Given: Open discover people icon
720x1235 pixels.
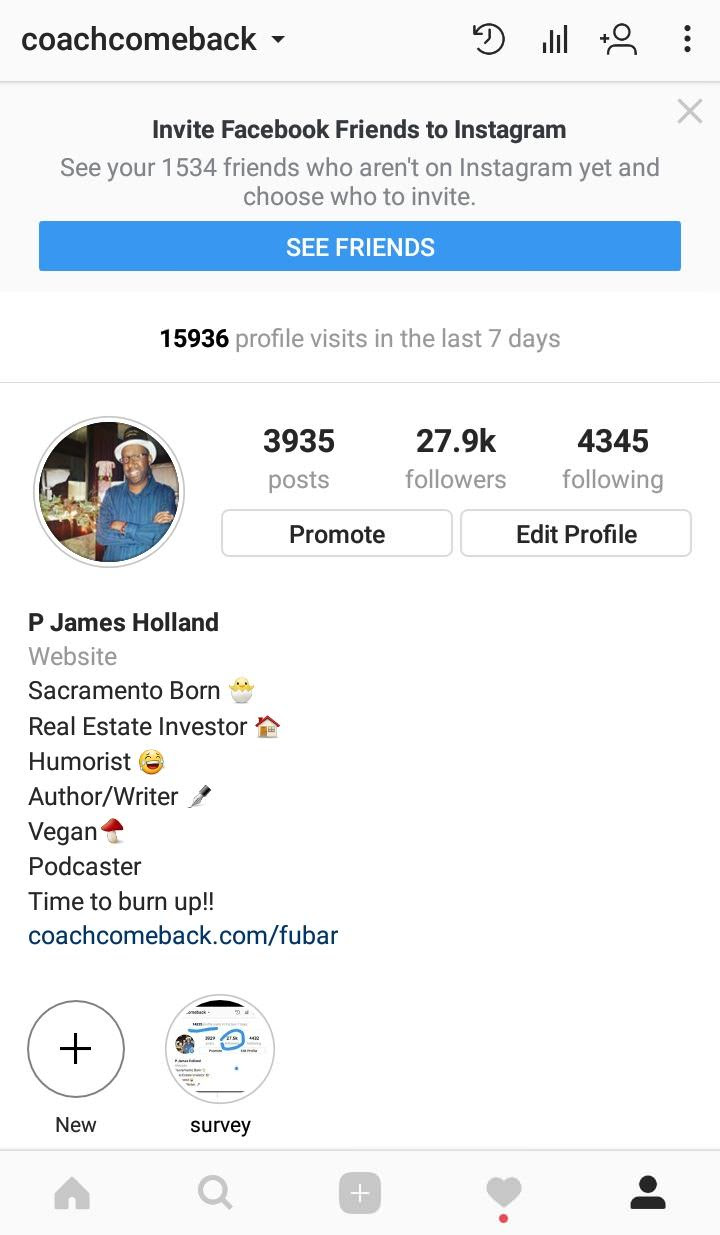Looking at the screenshot, I should point(618,40).
